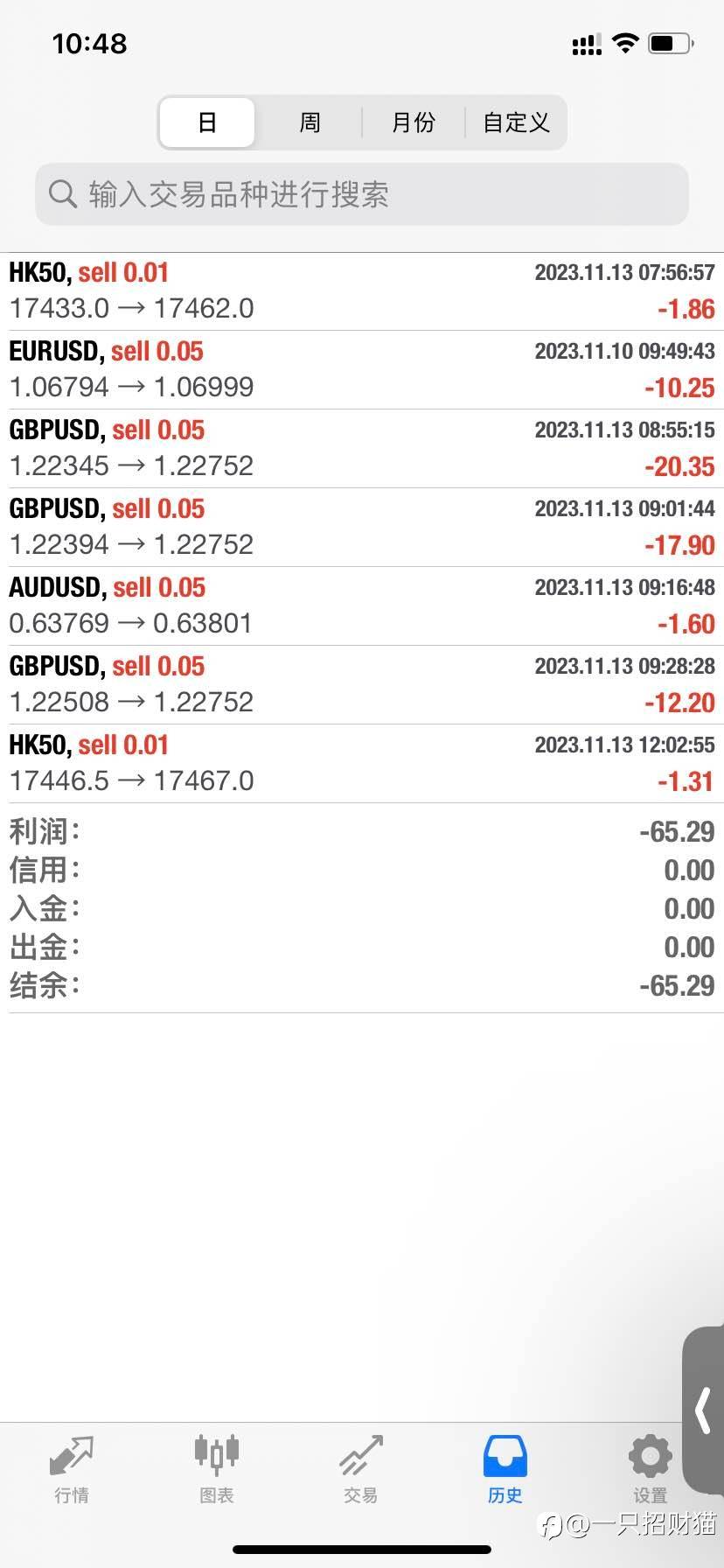Expand the HK50 trade closed at 07:56:57

pyautogui.click(x=362, y=291)
